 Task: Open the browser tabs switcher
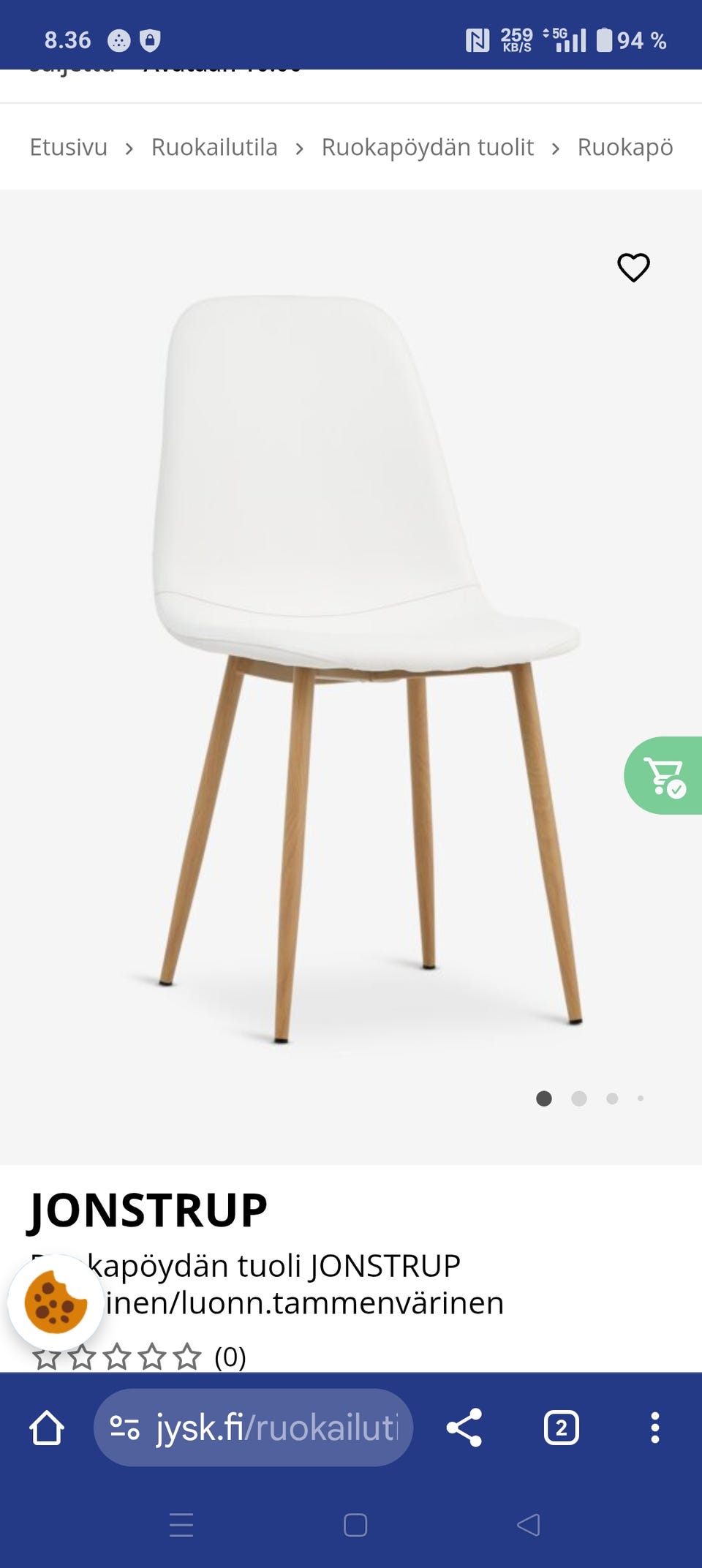(x=562, y=1428)
